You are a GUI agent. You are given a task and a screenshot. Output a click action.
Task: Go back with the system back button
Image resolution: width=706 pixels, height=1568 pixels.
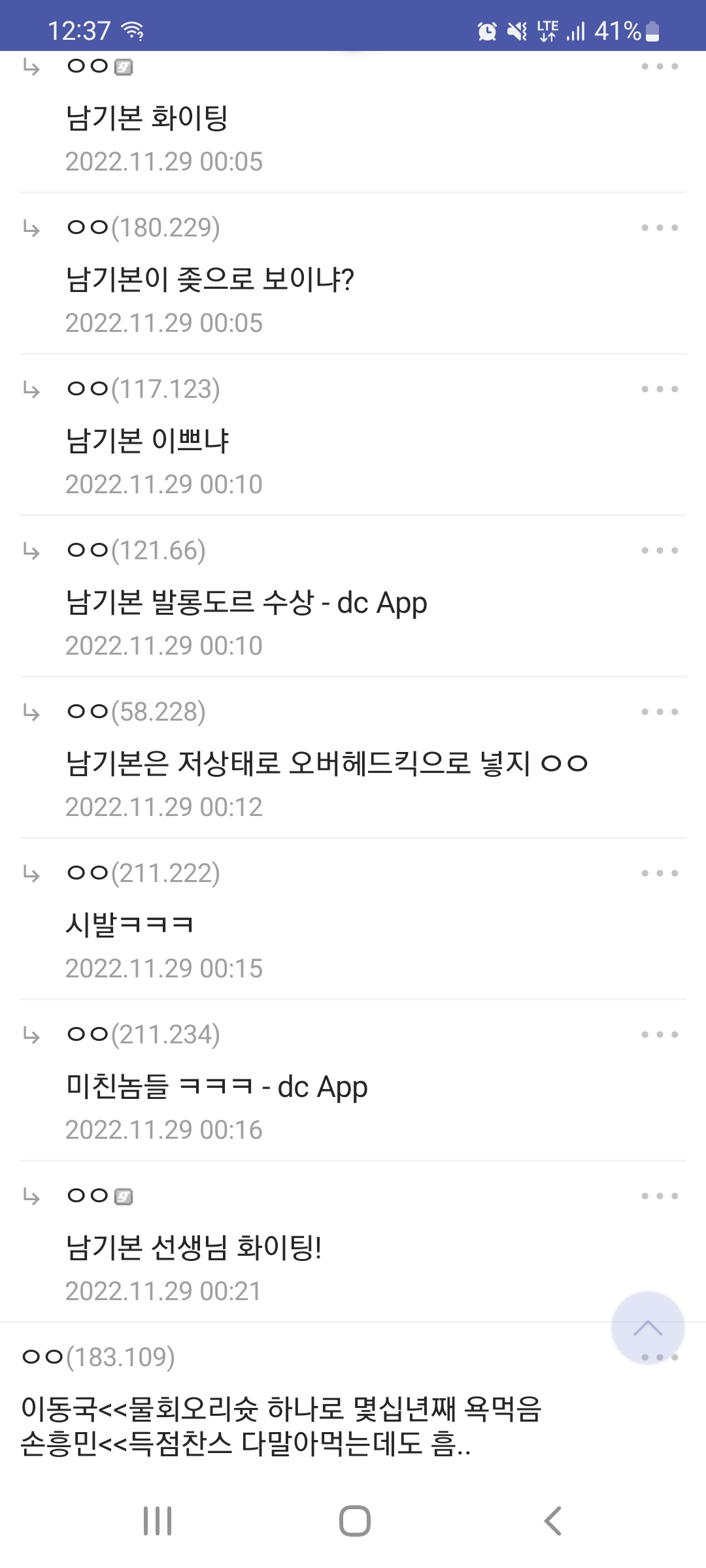click(x=553, y=1521)
